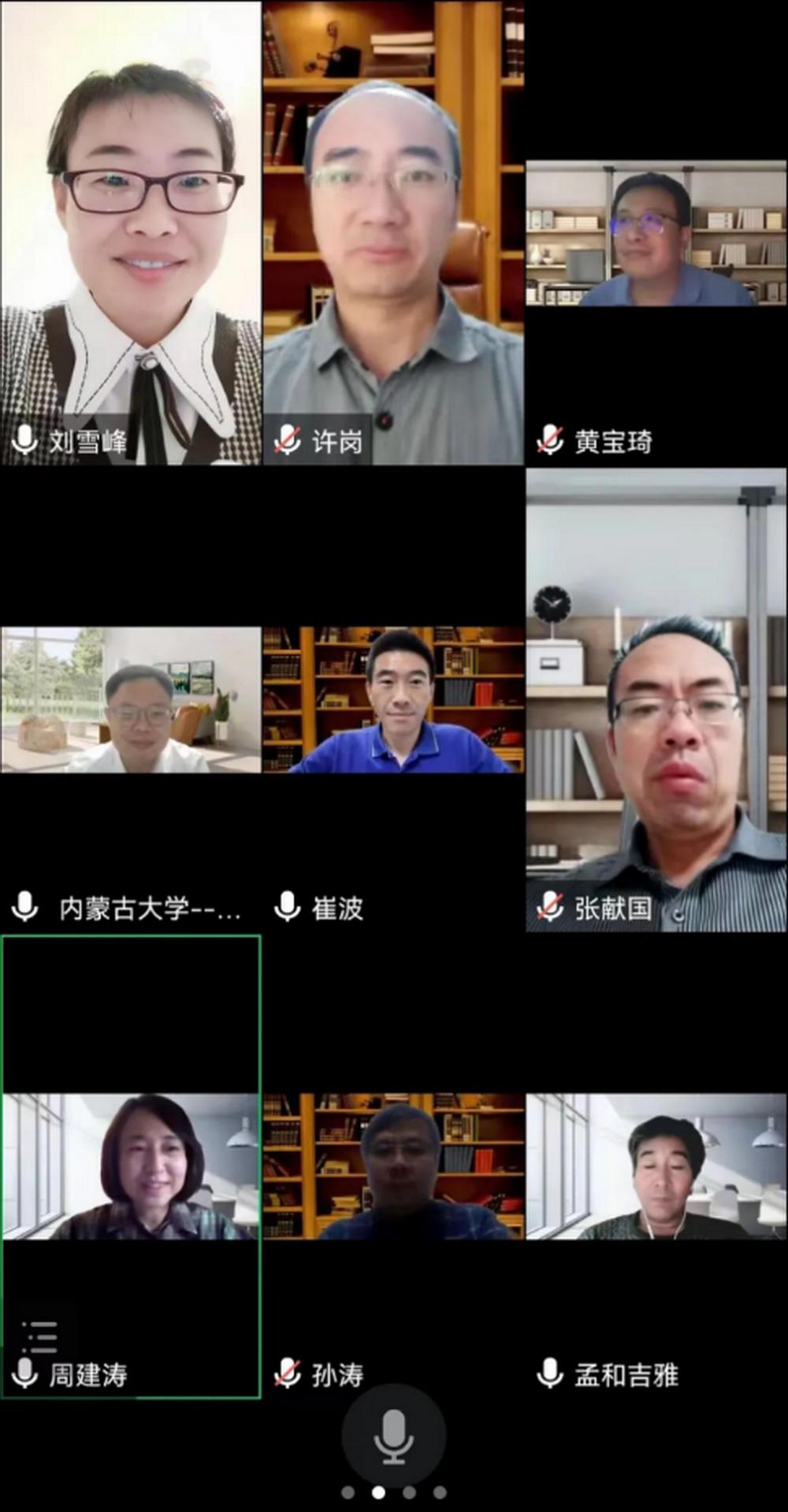Select 崔波's video tile

tap(393, 701)
